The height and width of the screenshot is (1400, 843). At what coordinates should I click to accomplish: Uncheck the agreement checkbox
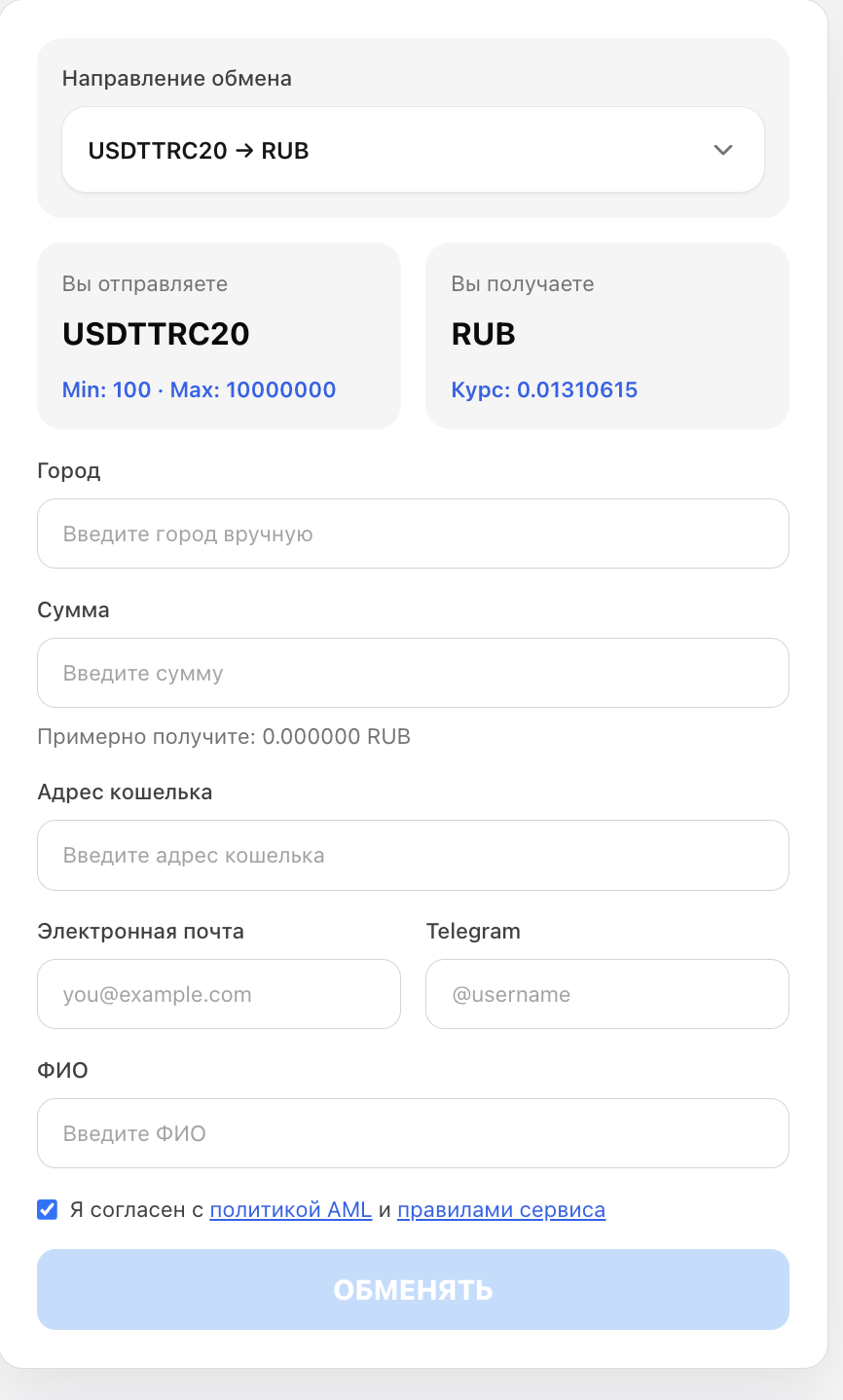(x=47, y=1210)
